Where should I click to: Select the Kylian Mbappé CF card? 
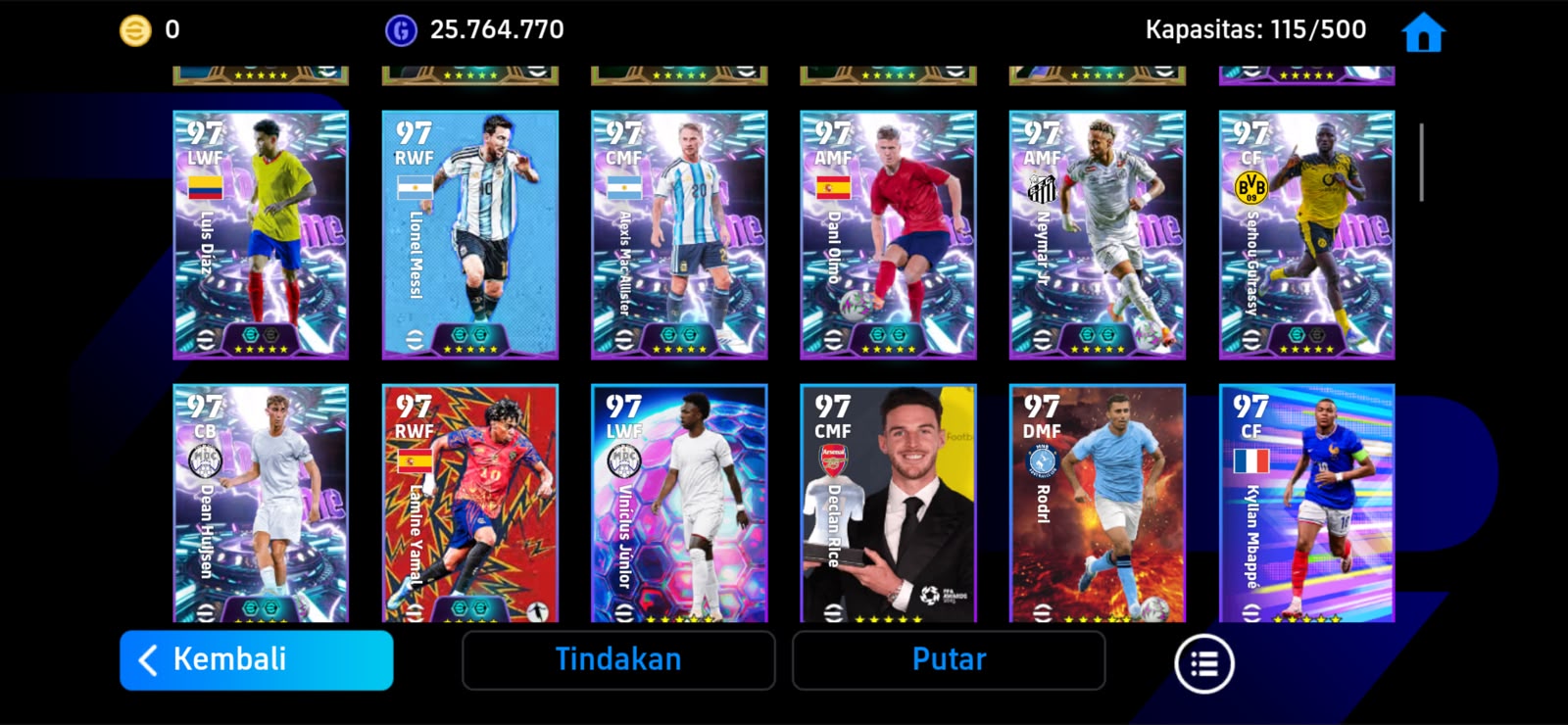click(x=1306, y=503)
